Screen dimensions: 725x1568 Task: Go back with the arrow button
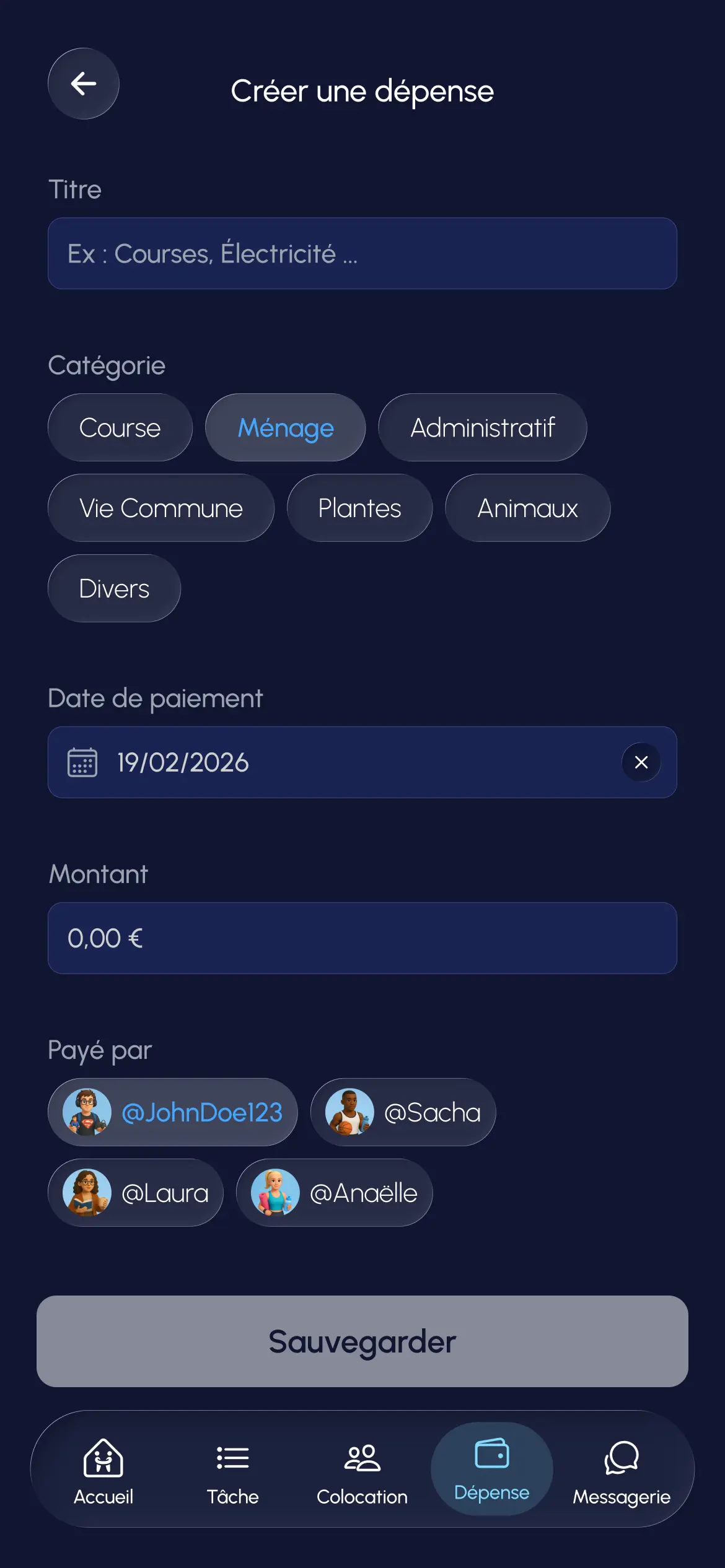tap(84, 84)
